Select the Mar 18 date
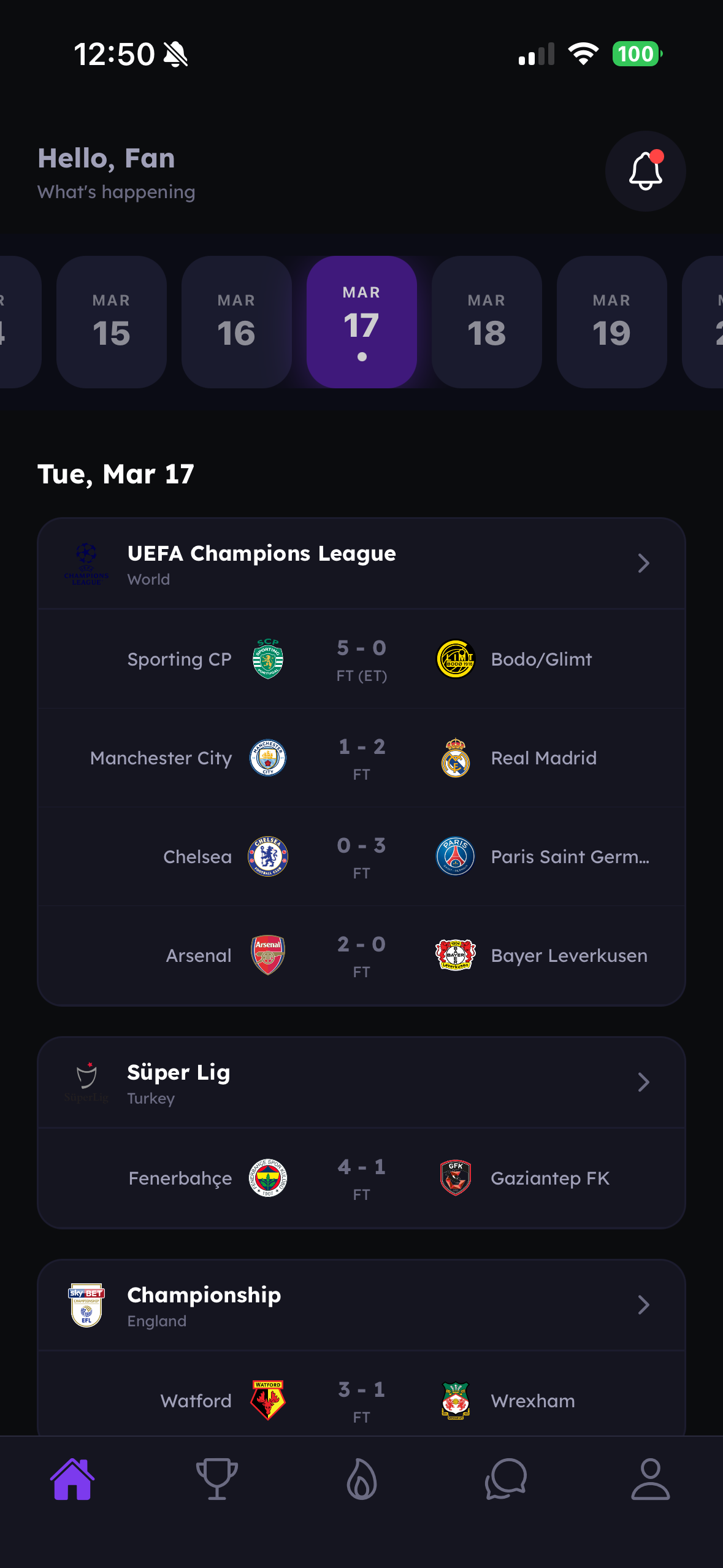723x1568 pixels. 487,322
